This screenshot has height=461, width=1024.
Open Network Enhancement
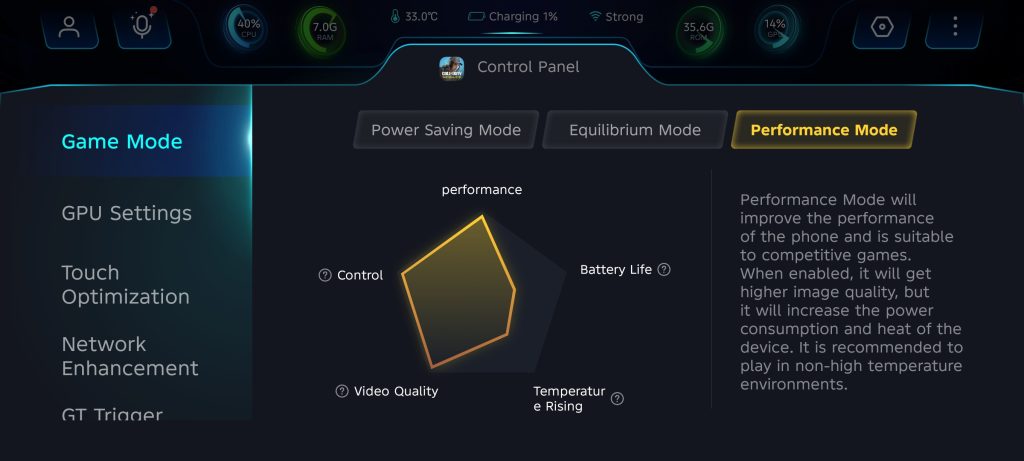pyautogui.click(x=130, y=356)
